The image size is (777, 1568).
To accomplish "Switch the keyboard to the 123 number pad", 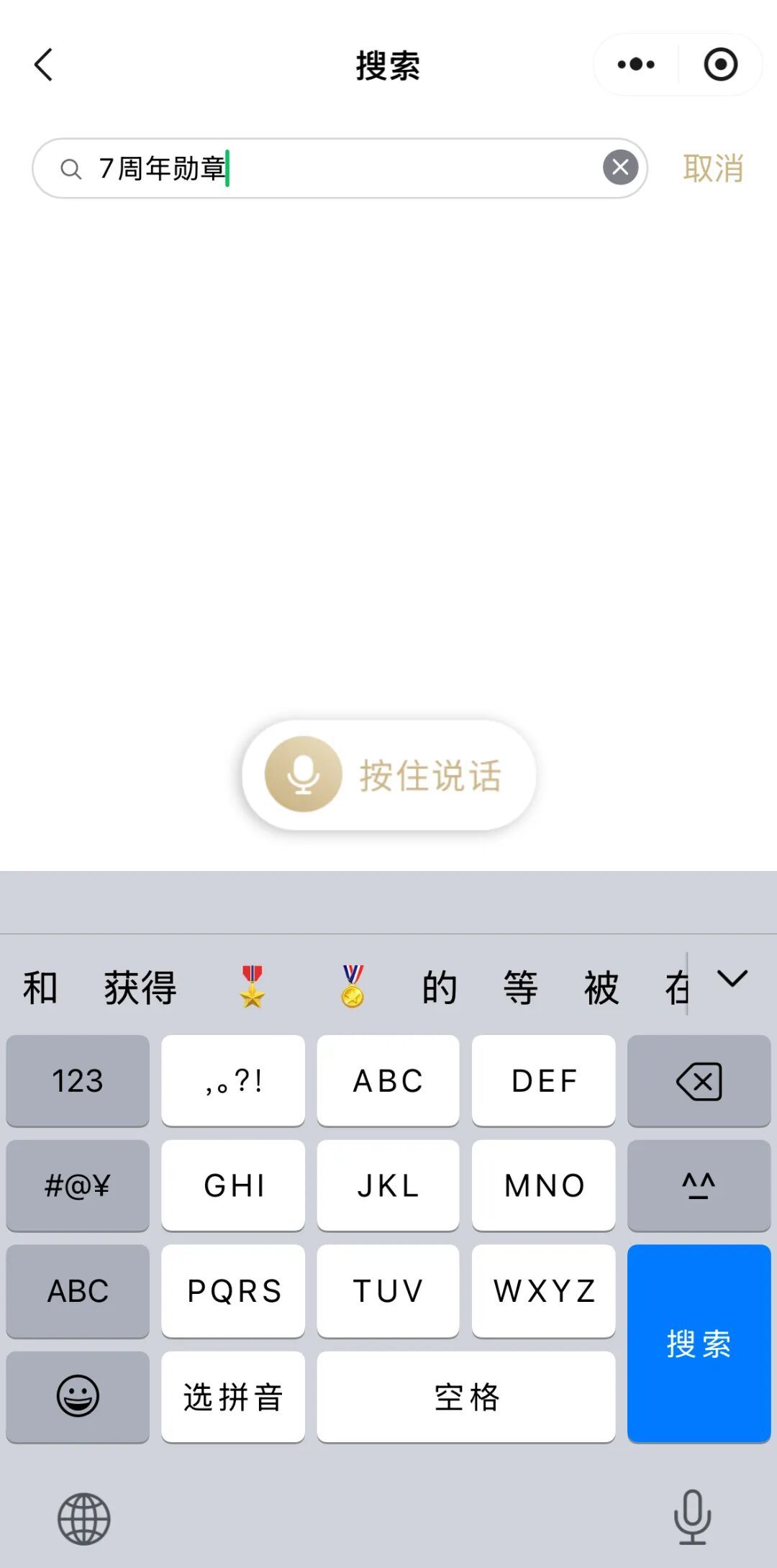I will tap(78, 1080).
